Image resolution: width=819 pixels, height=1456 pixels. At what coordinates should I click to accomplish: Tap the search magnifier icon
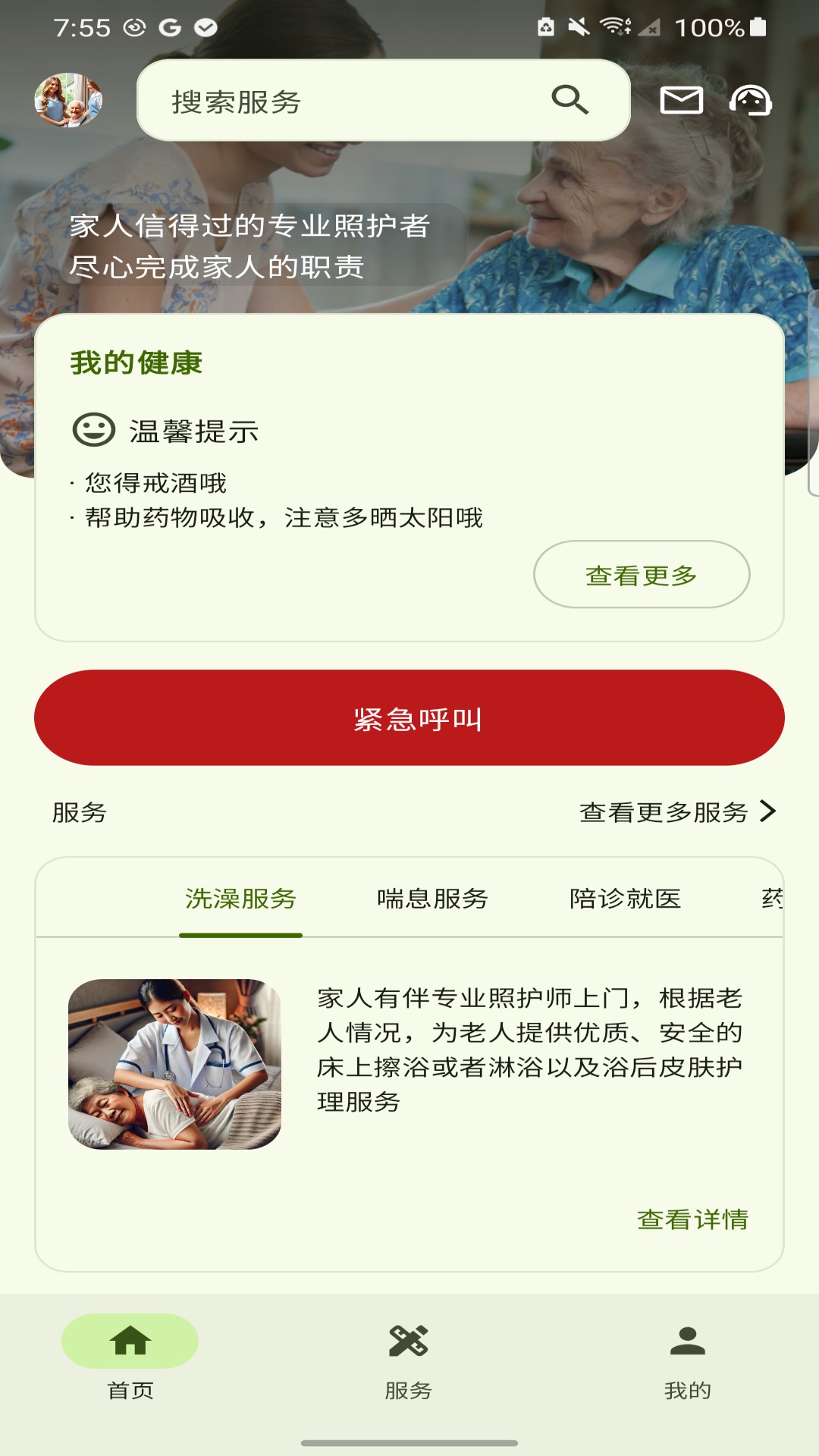[571, 99]
